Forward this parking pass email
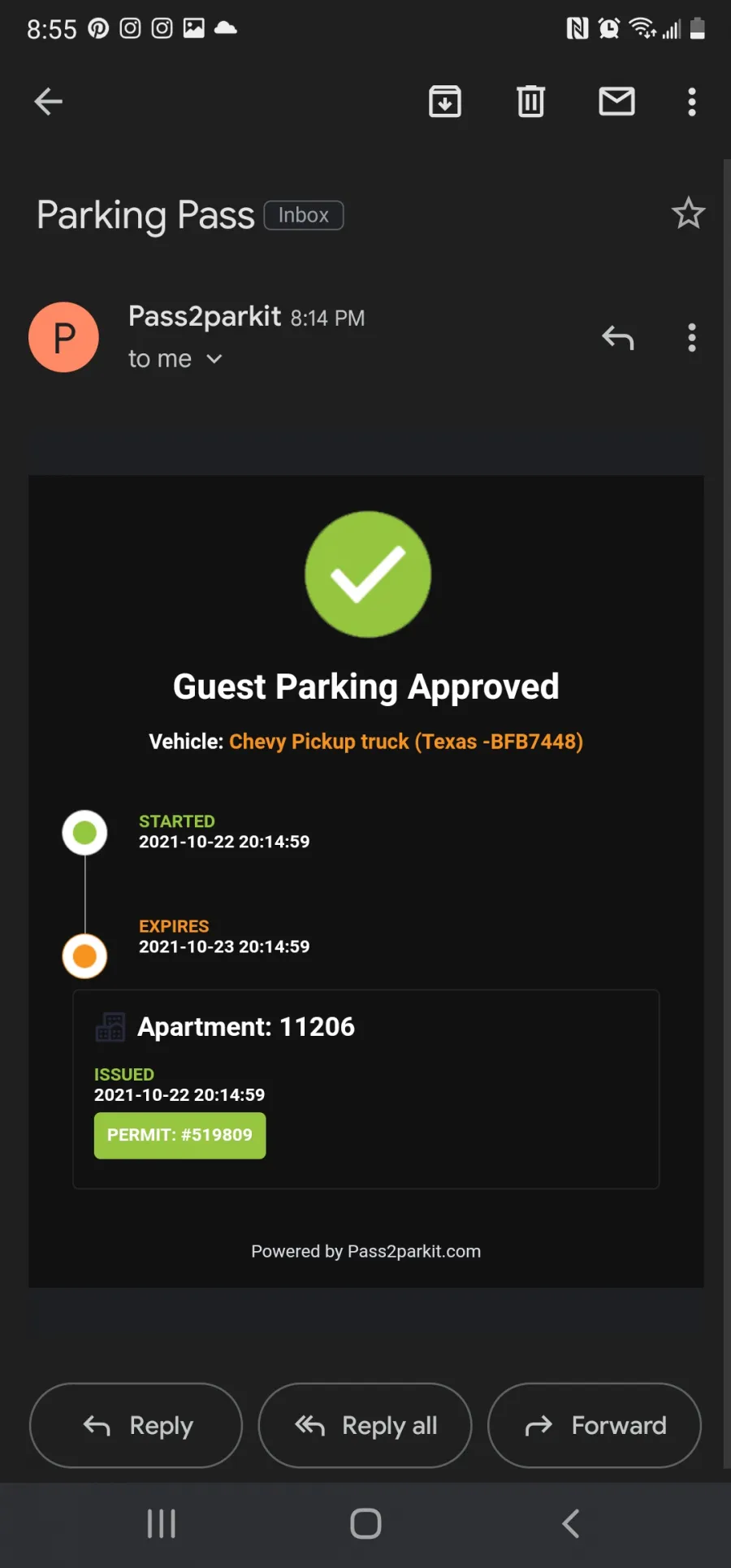The height and width of the screenshot is (1568, 731). 595,1426
